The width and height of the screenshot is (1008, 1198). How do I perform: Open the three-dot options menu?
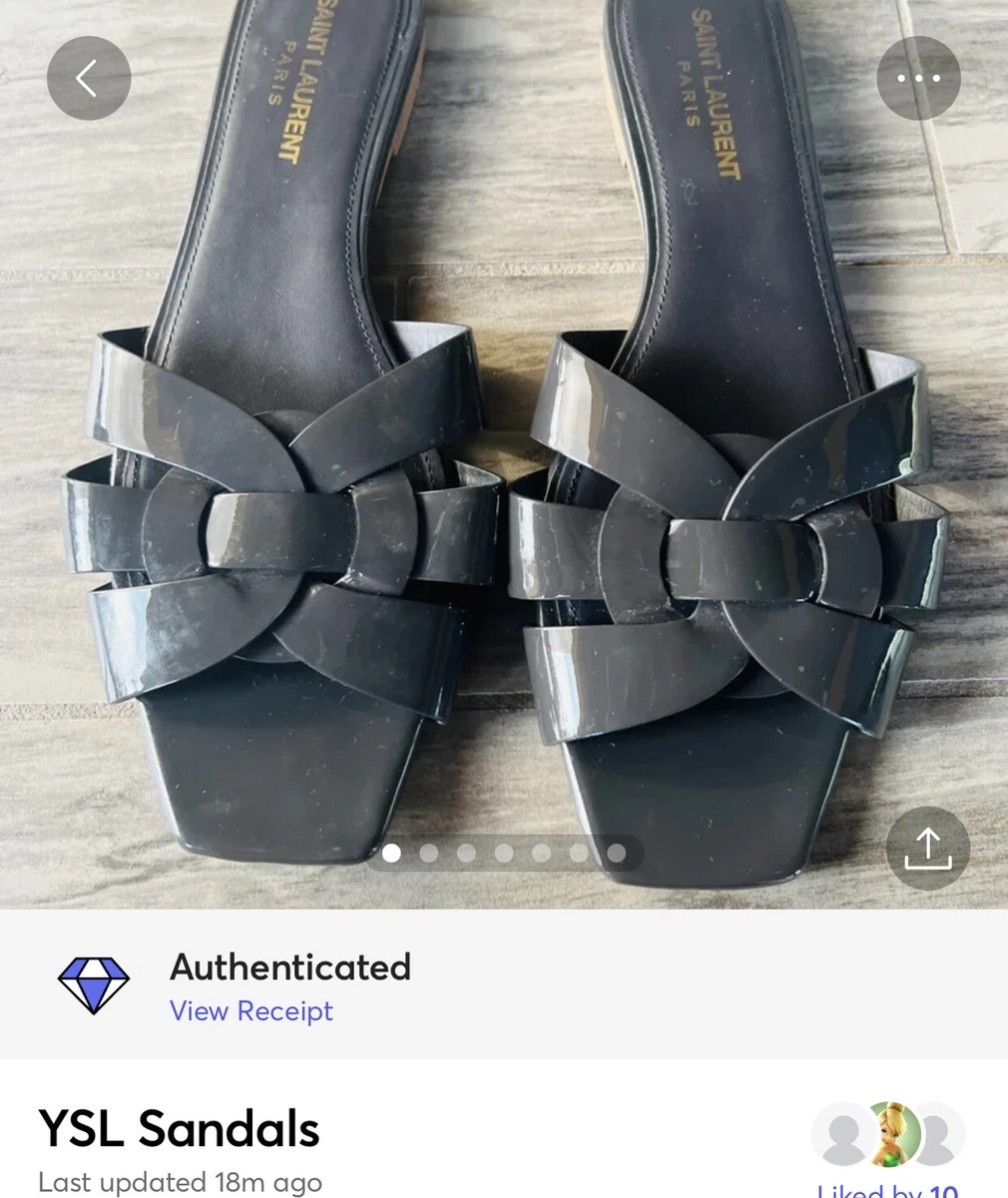pyautogui.click(x=918, y=78)
